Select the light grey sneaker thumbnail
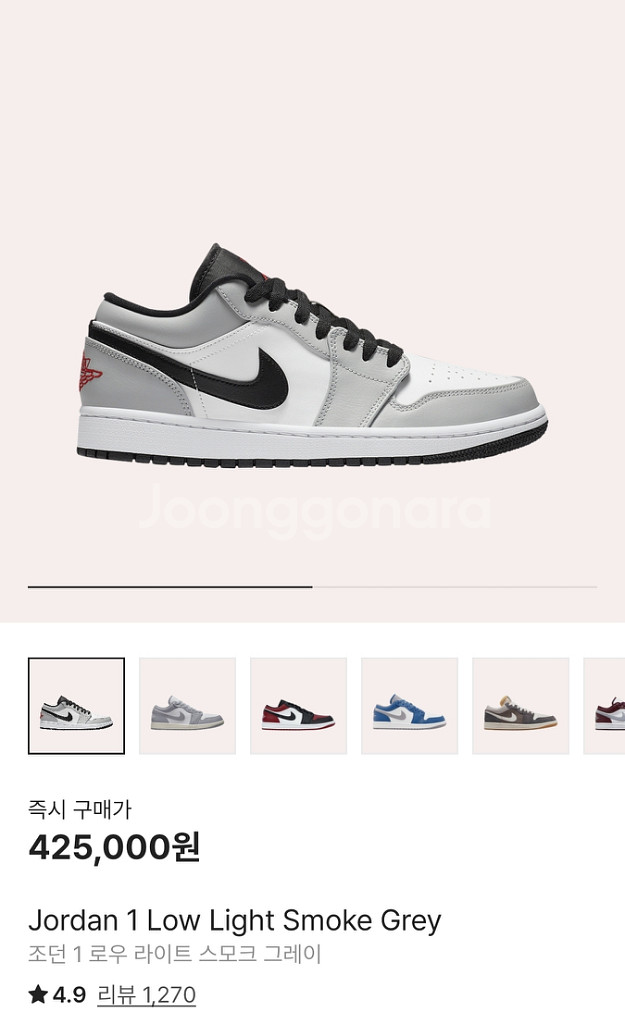The height and width of the screenshot is (1024, 625). pos(187,705)
